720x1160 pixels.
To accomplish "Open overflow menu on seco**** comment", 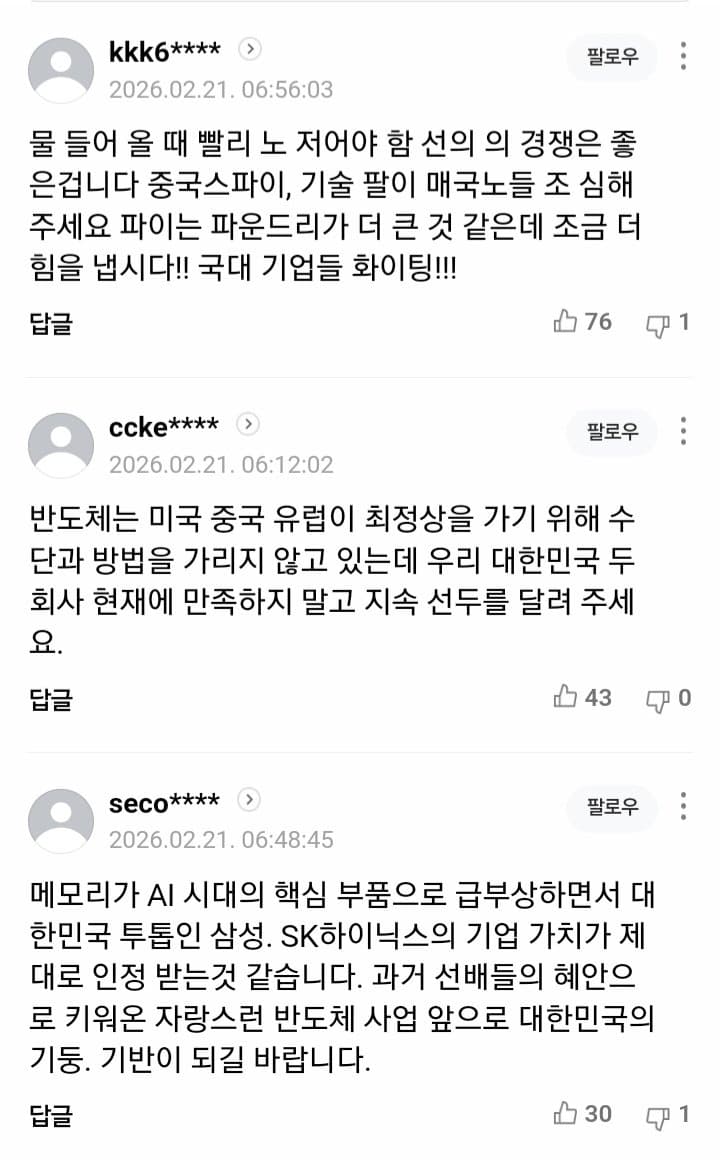I will coord(683,806).
